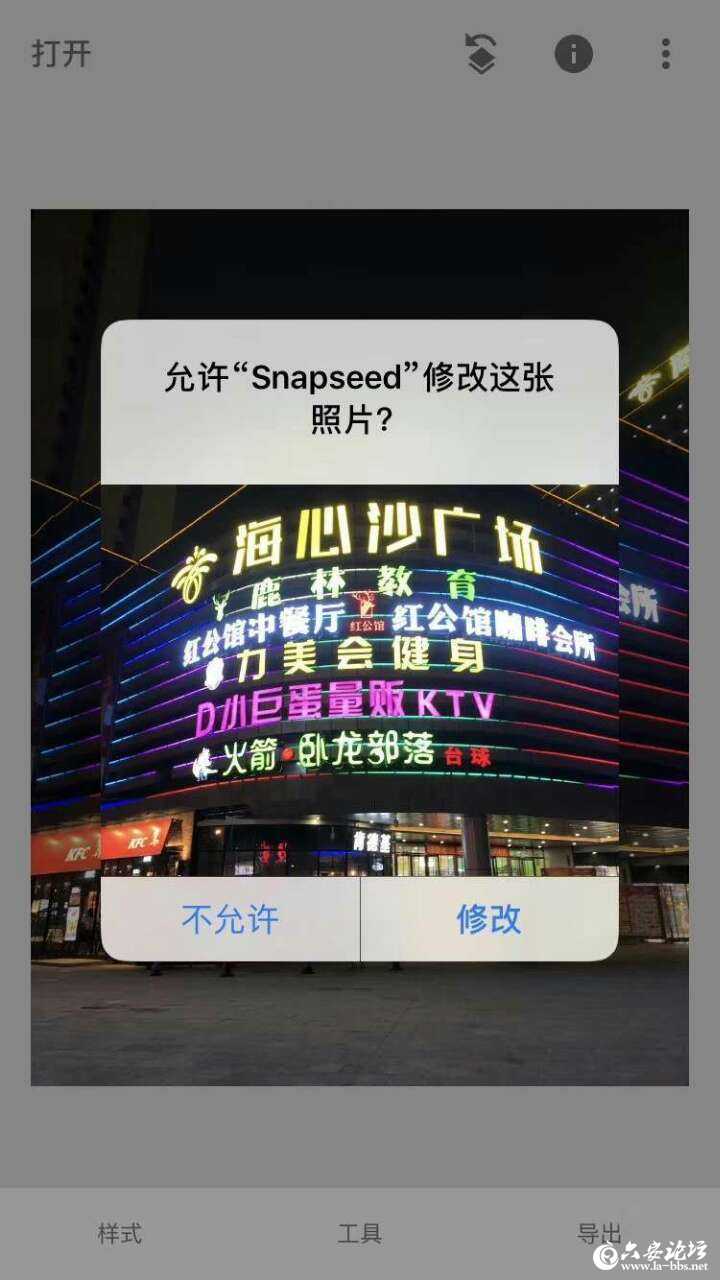This screenshot has height=1280, width=720.
Task: Select the 工具 tab
Action: (360, 1233)
